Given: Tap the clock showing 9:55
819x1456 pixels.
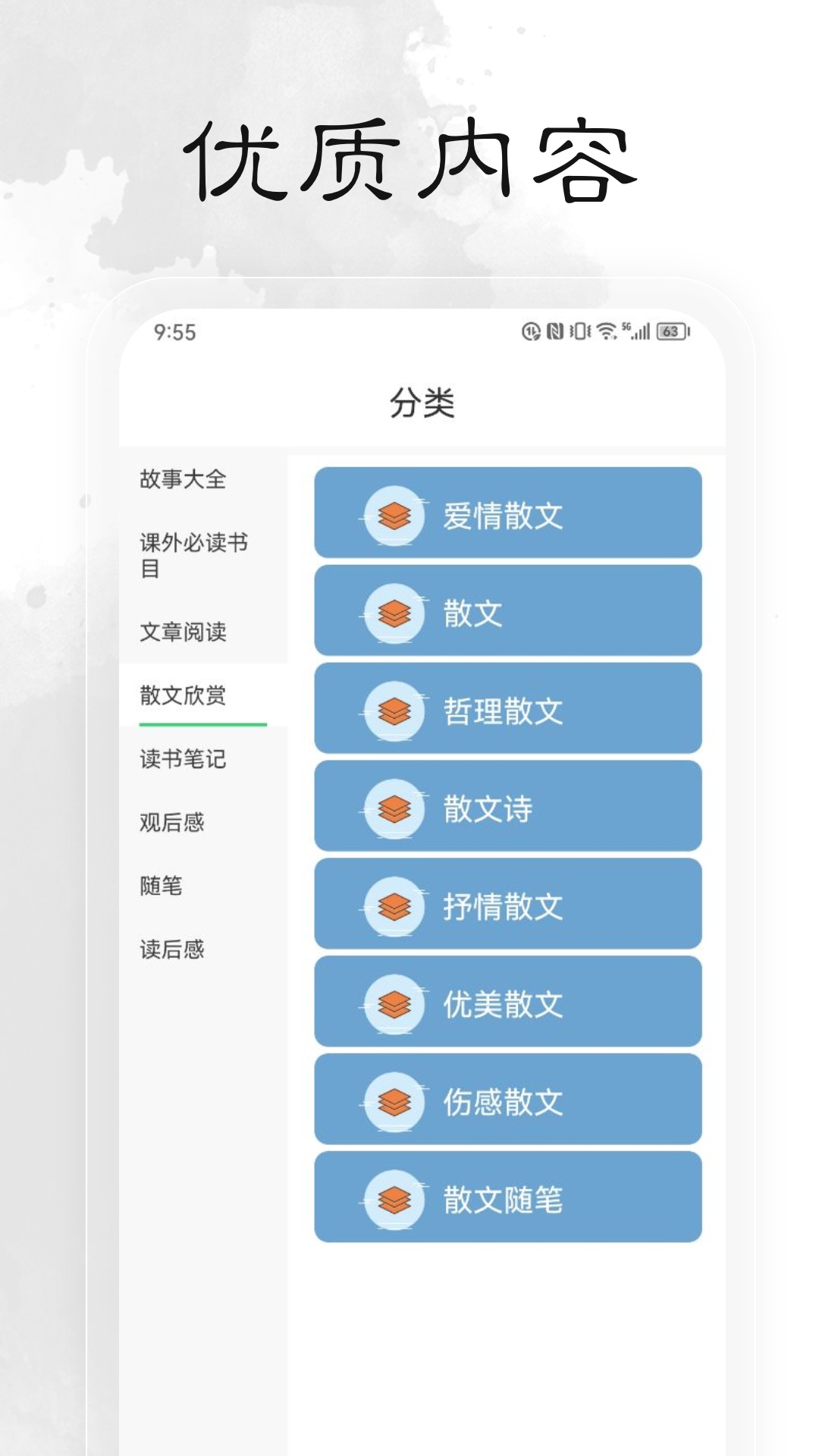Looking at the screenshot, I should click(175, 330).
